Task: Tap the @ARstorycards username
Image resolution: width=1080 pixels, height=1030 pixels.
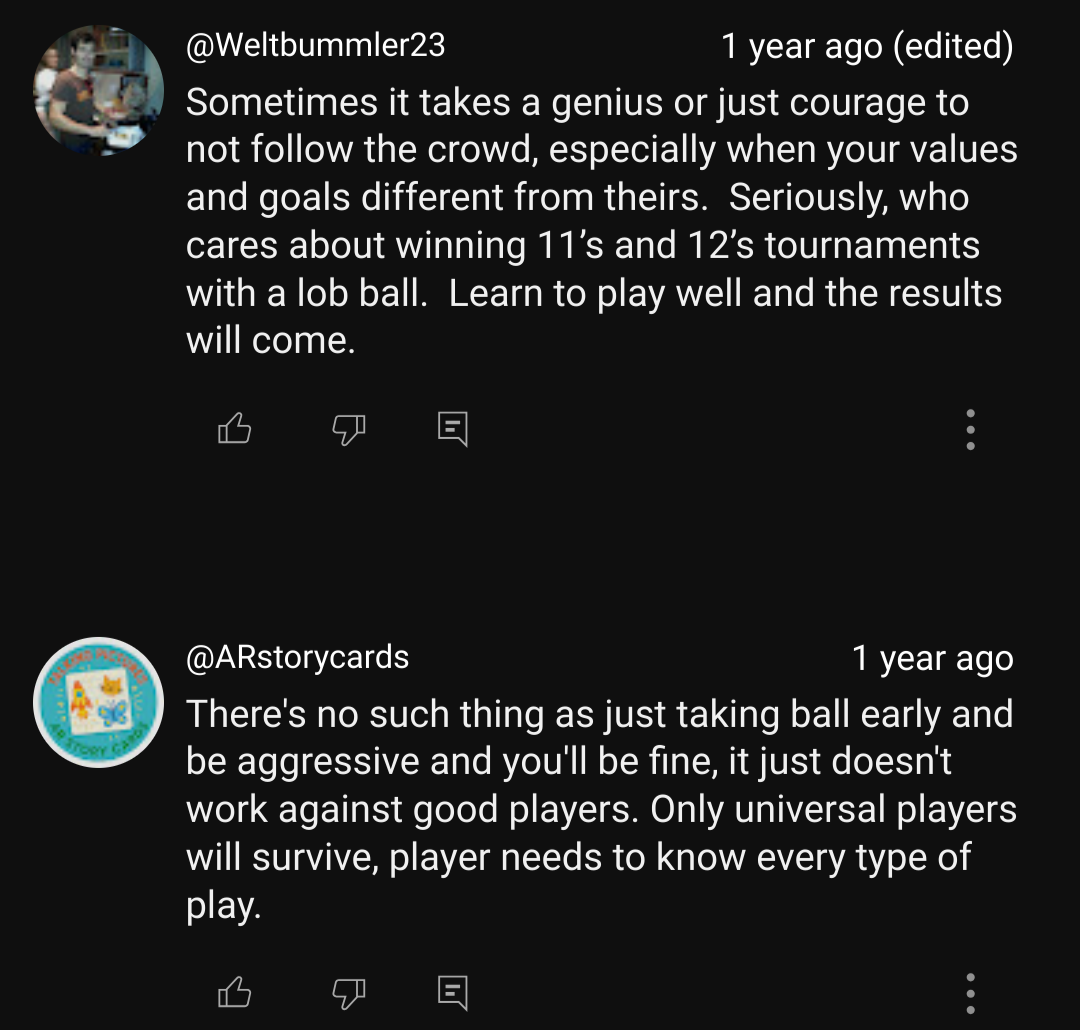Action: 298,657
